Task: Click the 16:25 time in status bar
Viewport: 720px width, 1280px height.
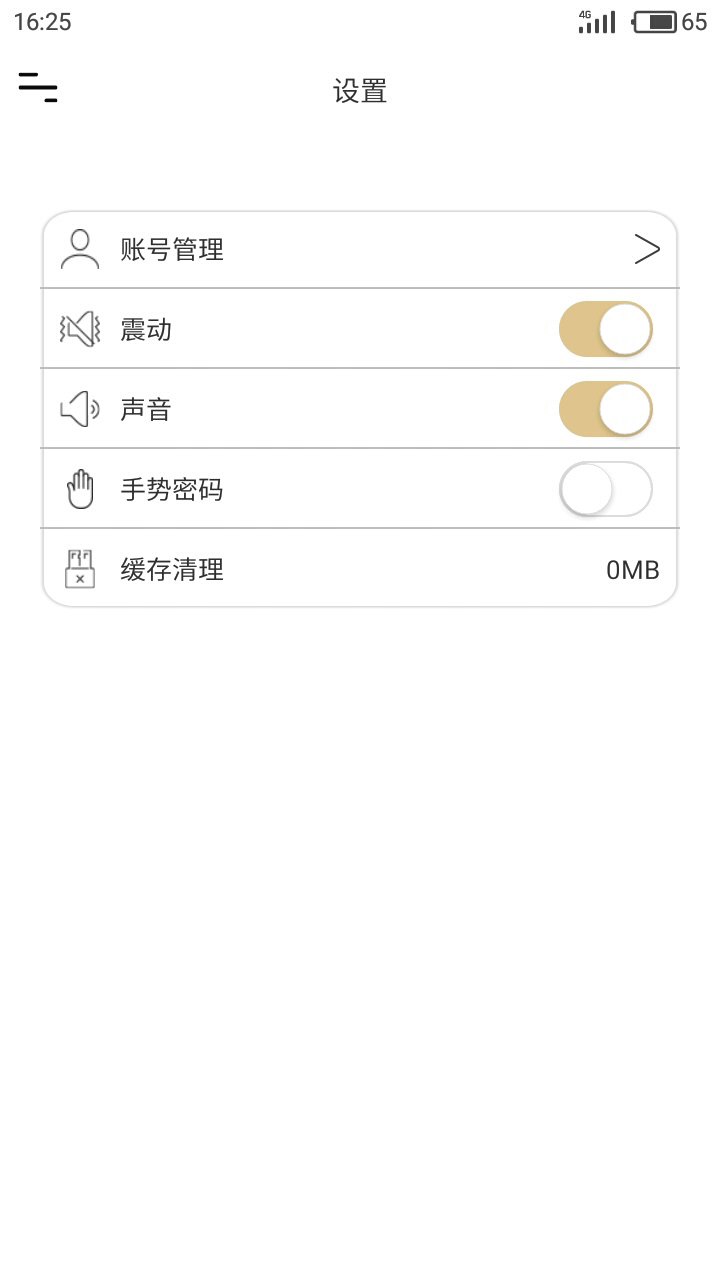Action: coord(42,21)
